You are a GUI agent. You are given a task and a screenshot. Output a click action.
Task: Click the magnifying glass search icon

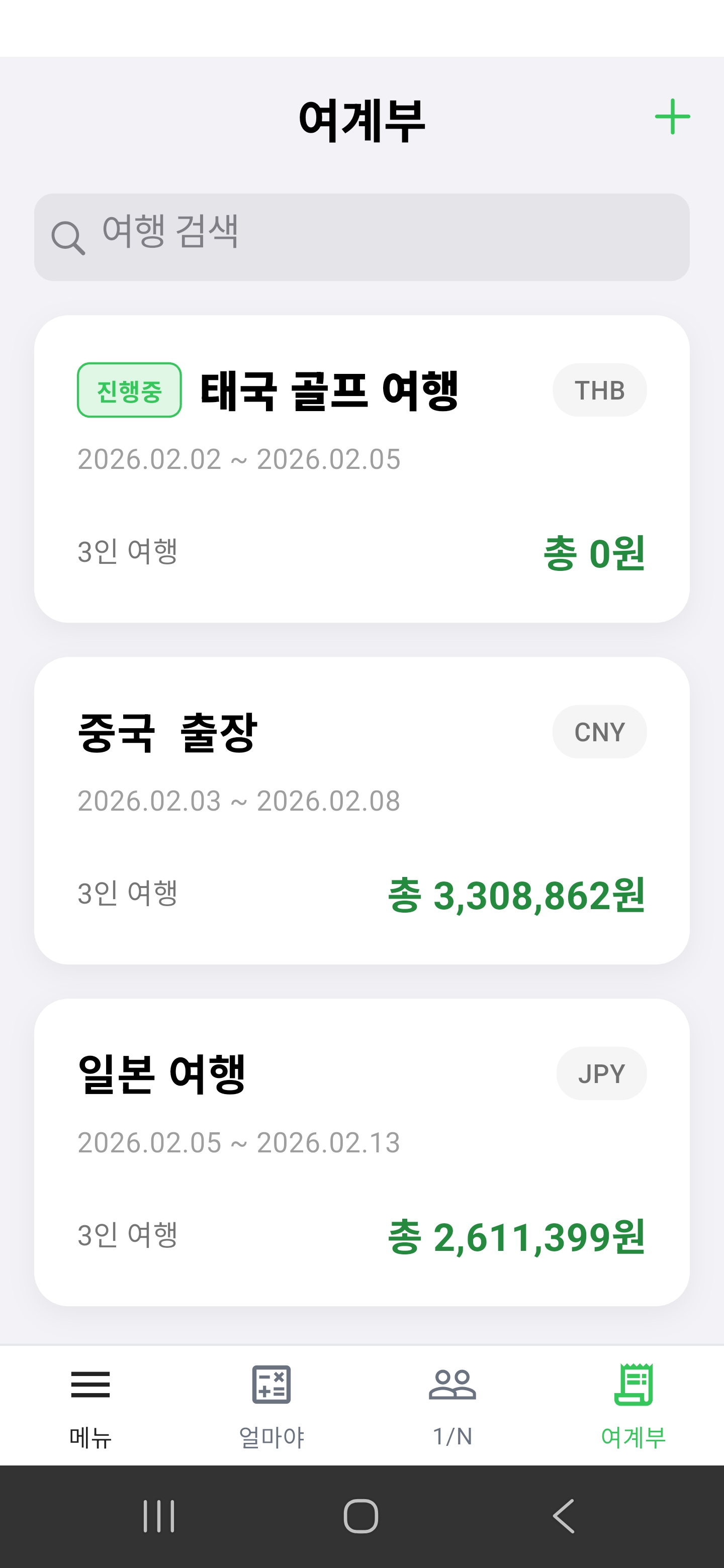(x=70, y=234)
